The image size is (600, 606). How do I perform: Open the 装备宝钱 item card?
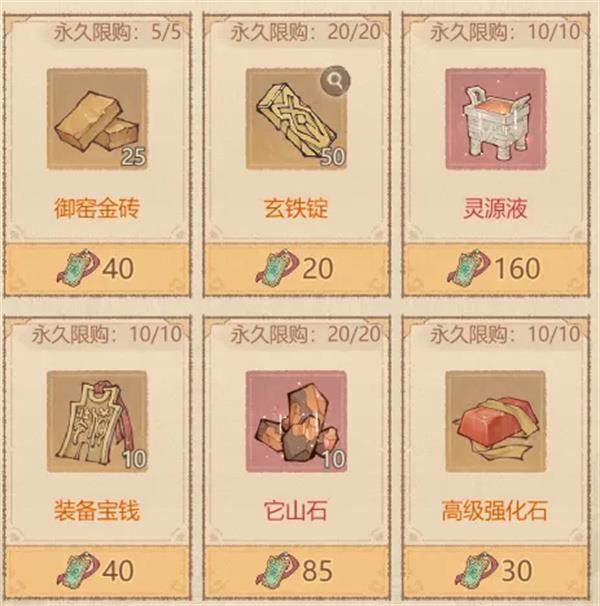coord(97,421)
